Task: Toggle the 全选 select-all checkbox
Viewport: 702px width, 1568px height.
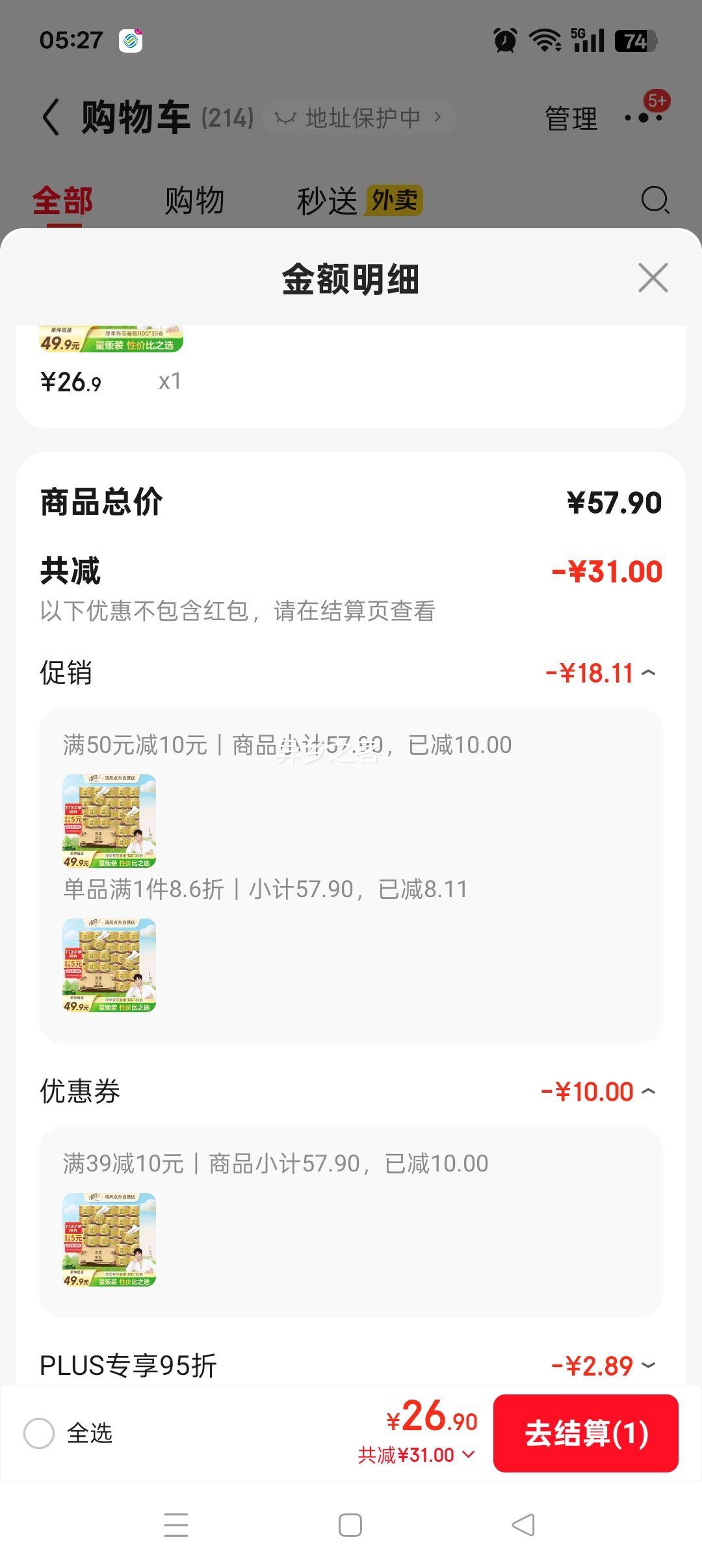Action: coord(39,1433)
